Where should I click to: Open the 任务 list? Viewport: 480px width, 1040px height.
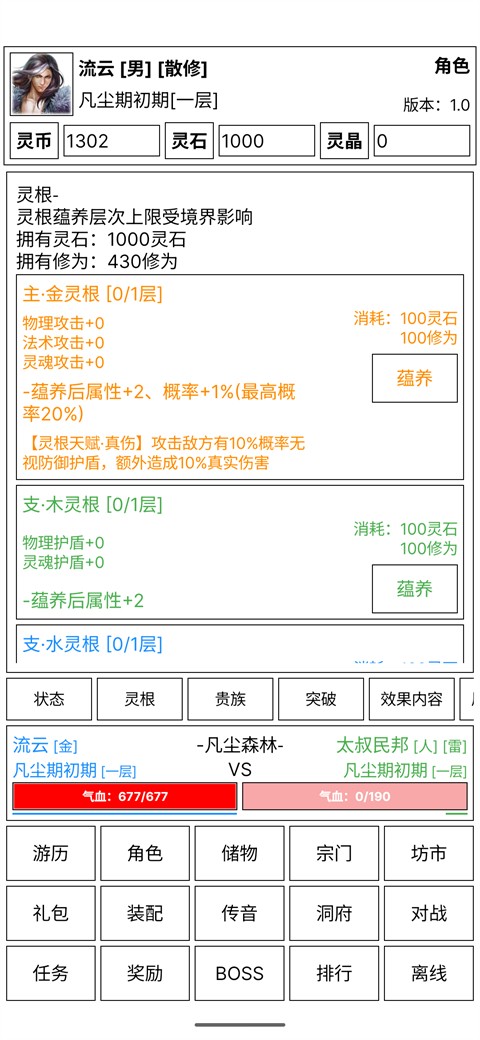click(51, 973)
